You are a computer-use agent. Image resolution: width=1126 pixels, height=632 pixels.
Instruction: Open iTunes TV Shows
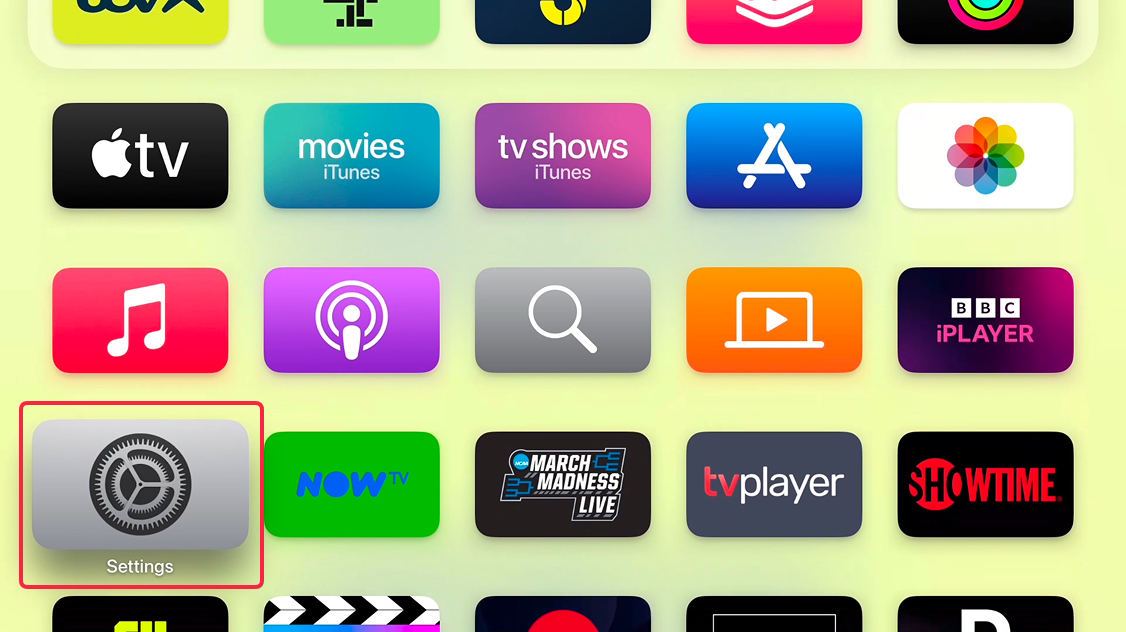coord(563,156)
